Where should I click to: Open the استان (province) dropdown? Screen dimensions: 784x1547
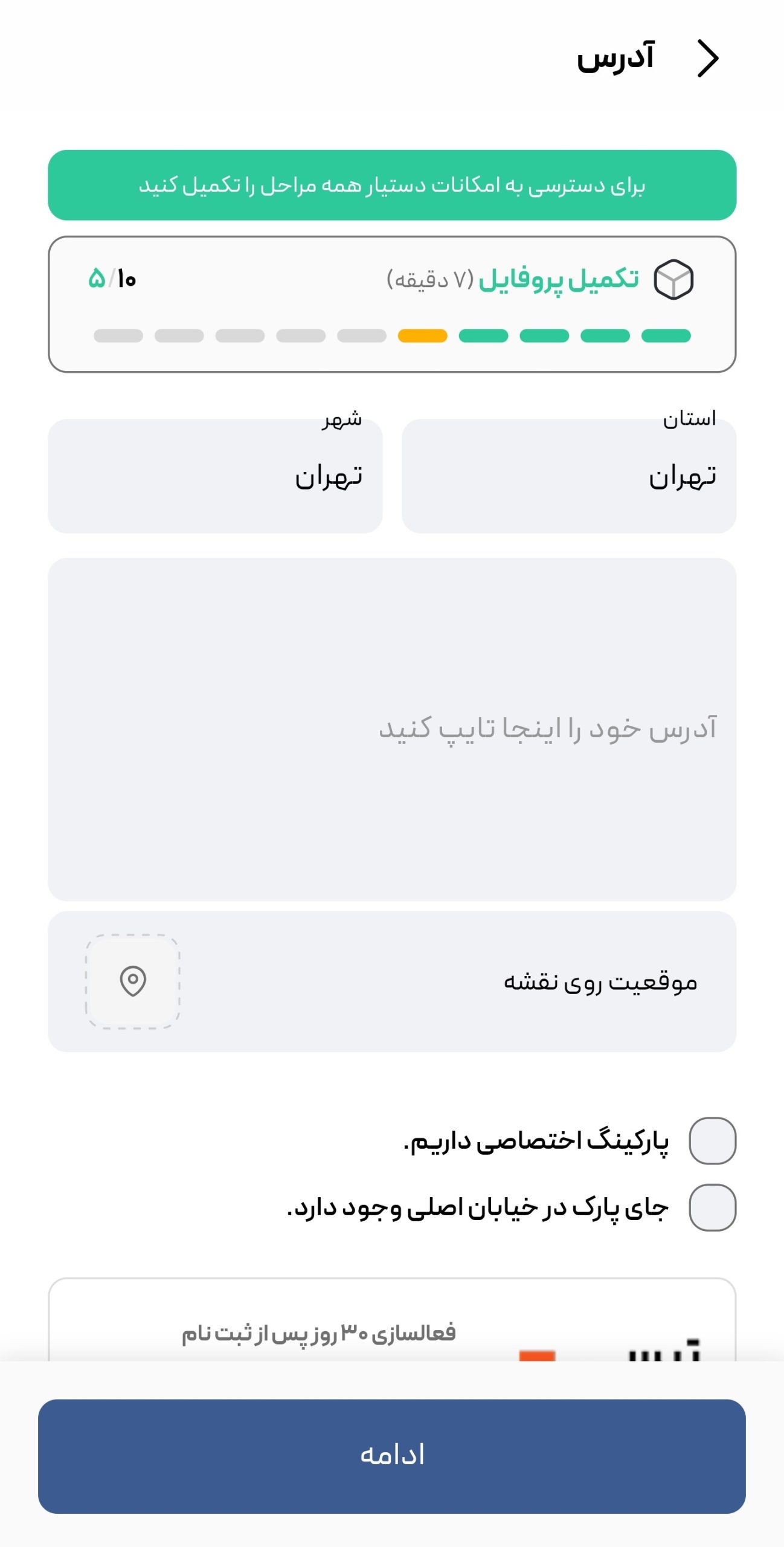click(x=568, y=476)
